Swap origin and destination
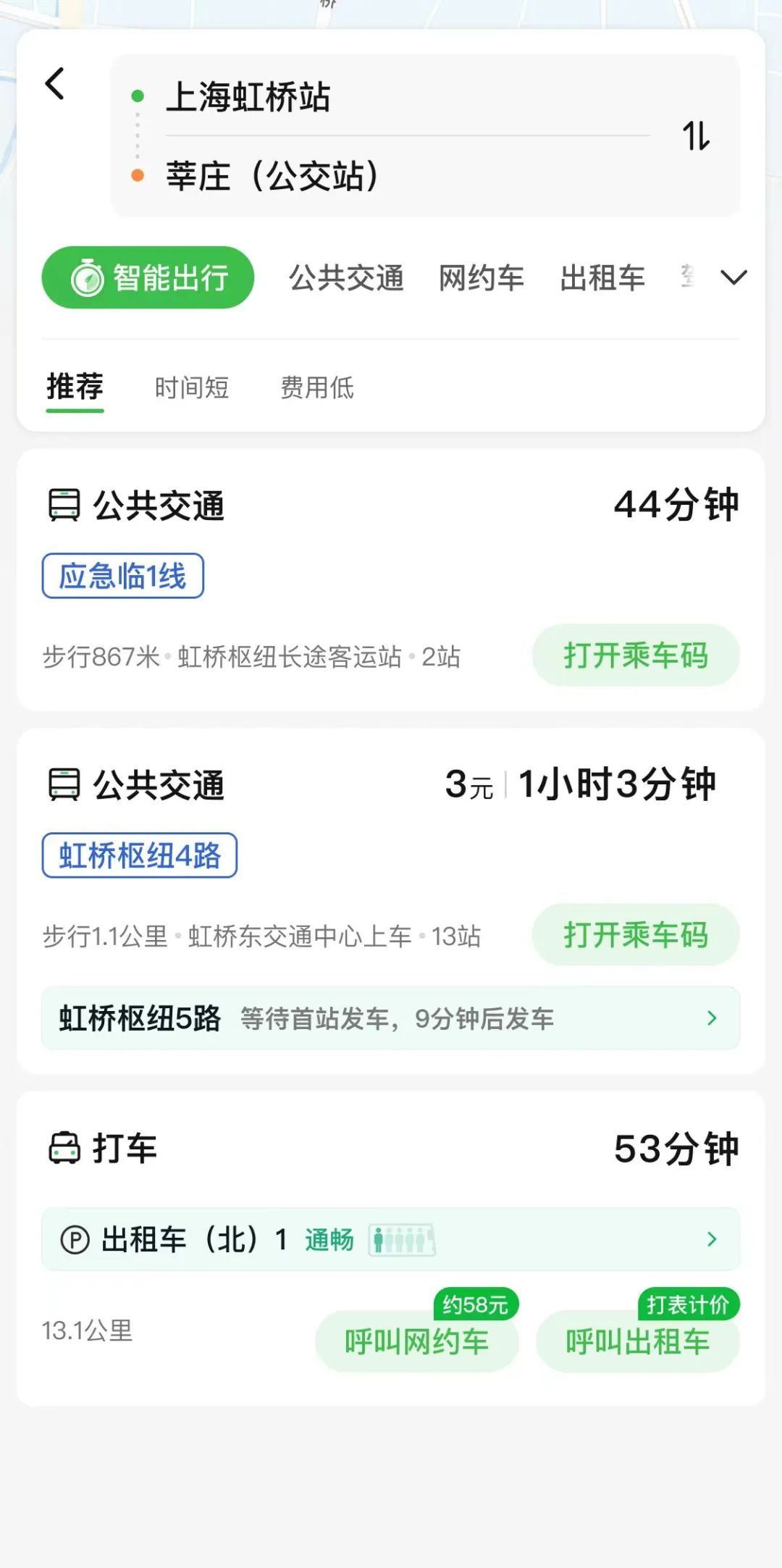This screenshot has height=1568, width=782. point(696,136)
